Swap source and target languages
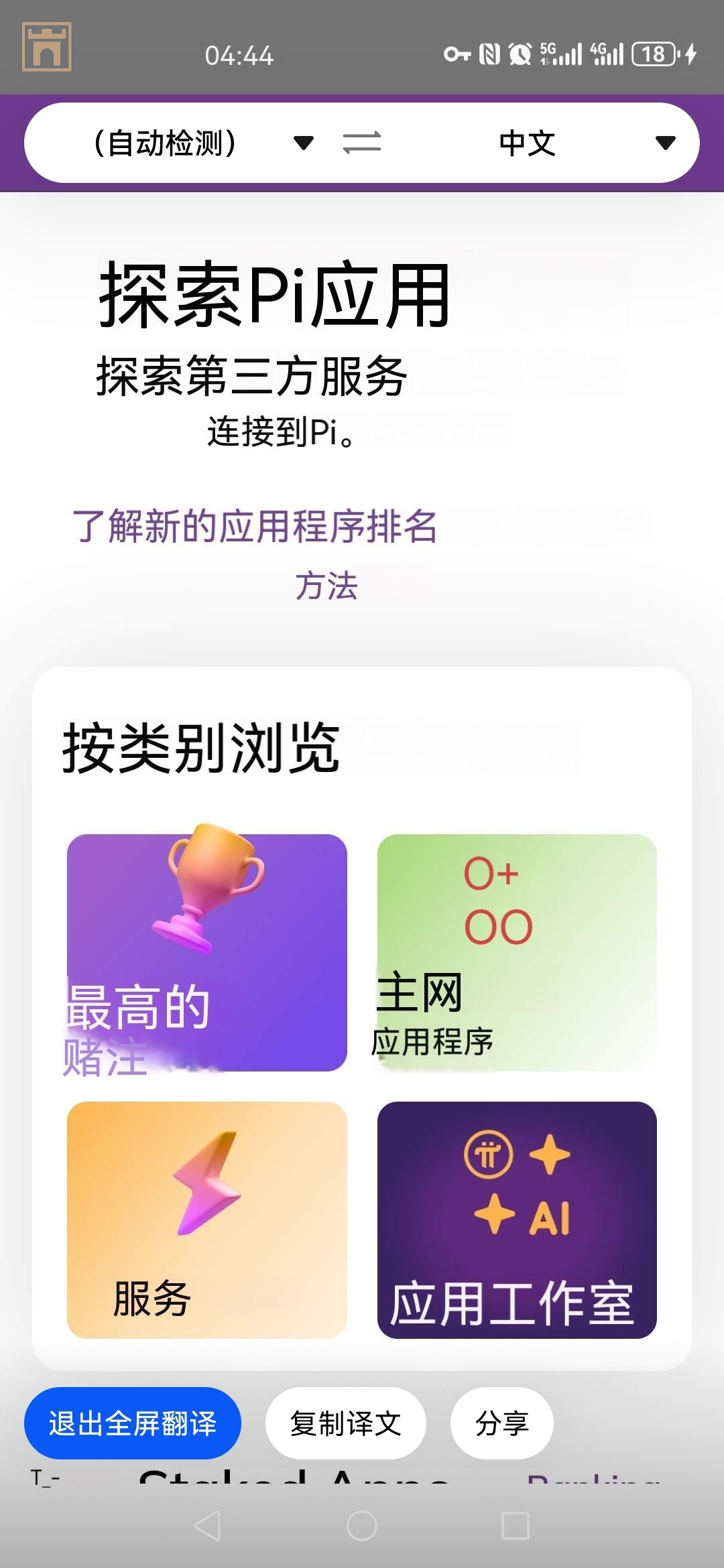The width and height of the screenshot is (724, 1568). [362, 143]
